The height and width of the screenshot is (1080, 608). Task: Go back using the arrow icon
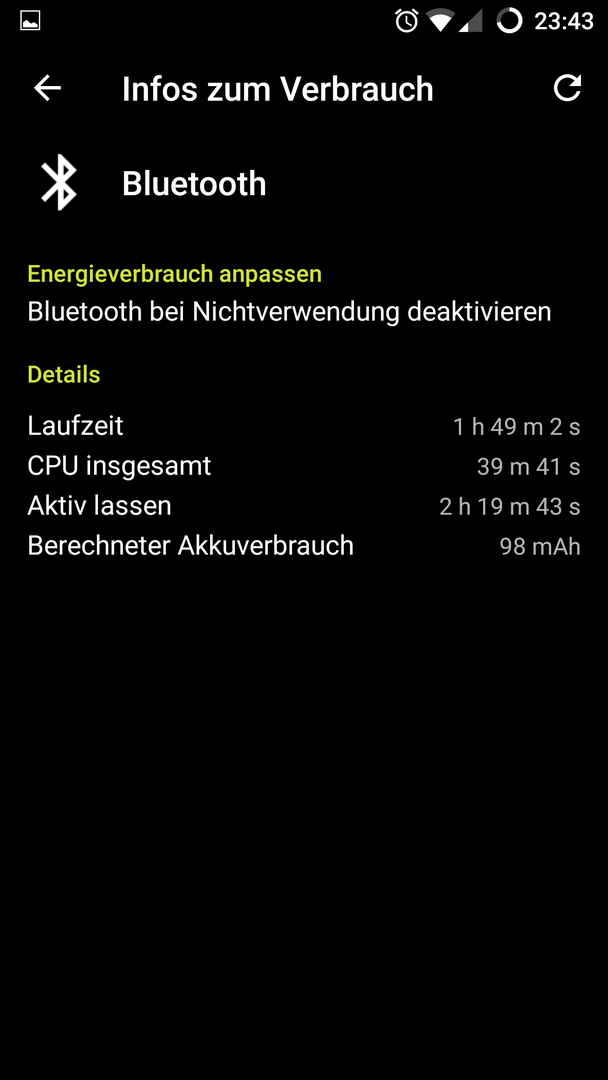tap(48, 88)
